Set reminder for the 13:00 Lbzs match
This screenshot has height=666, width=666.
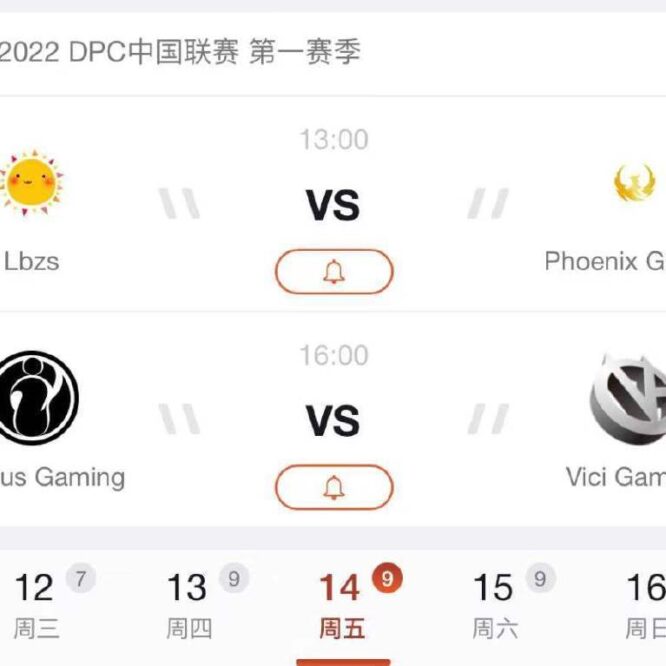[334, 272]
